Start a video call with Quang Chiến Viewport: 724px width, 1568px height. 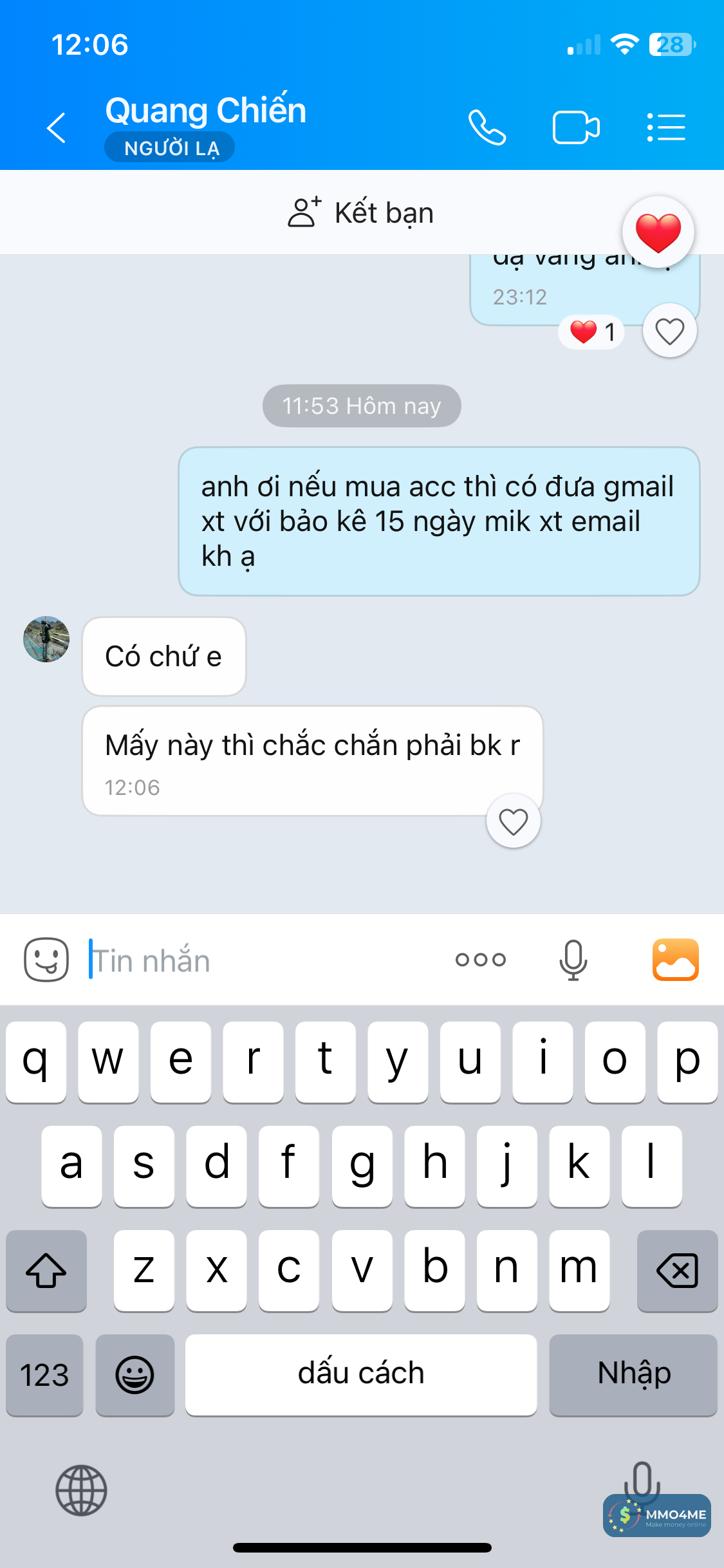click(x=576, y=127)
